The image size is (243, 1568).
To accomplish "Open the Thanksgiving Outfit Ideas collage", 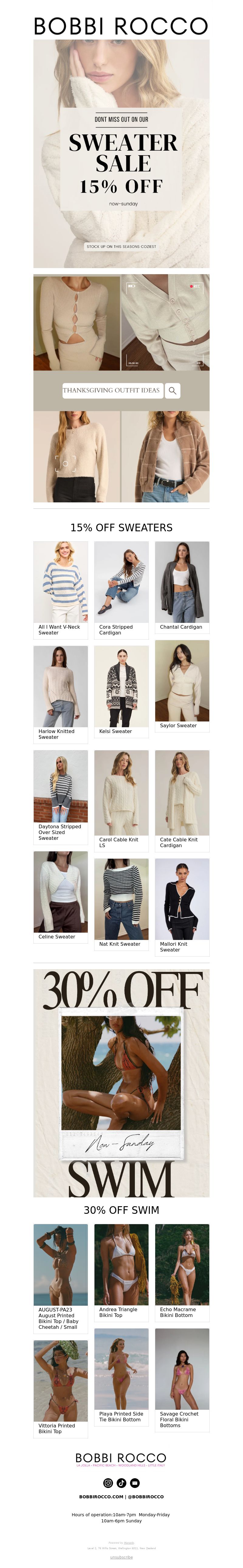I will coord(122,388).
